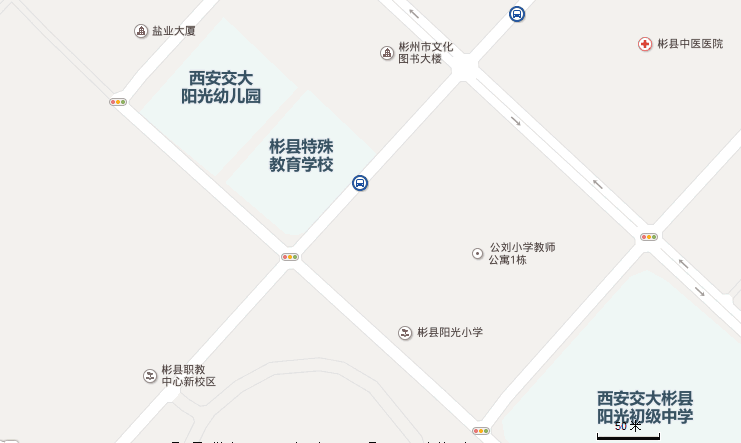Viewport: 741px width, 443px height.
Task: Select the 西安交大阳光幼儿园 label
Action: (221, 87)
